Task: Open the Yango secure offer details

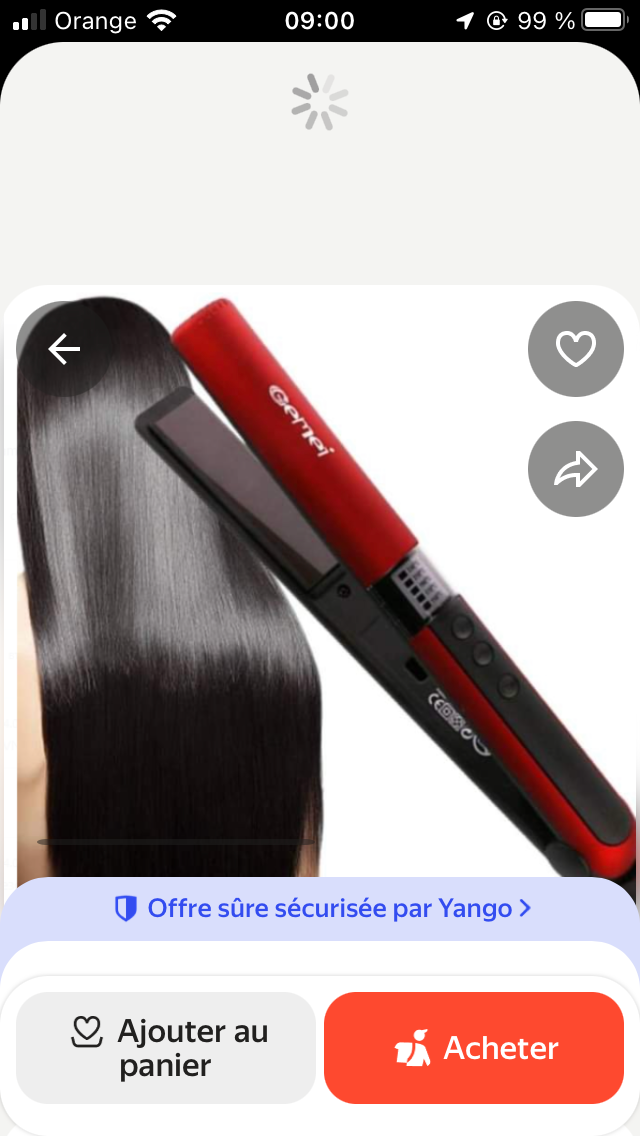Action: 322,908
